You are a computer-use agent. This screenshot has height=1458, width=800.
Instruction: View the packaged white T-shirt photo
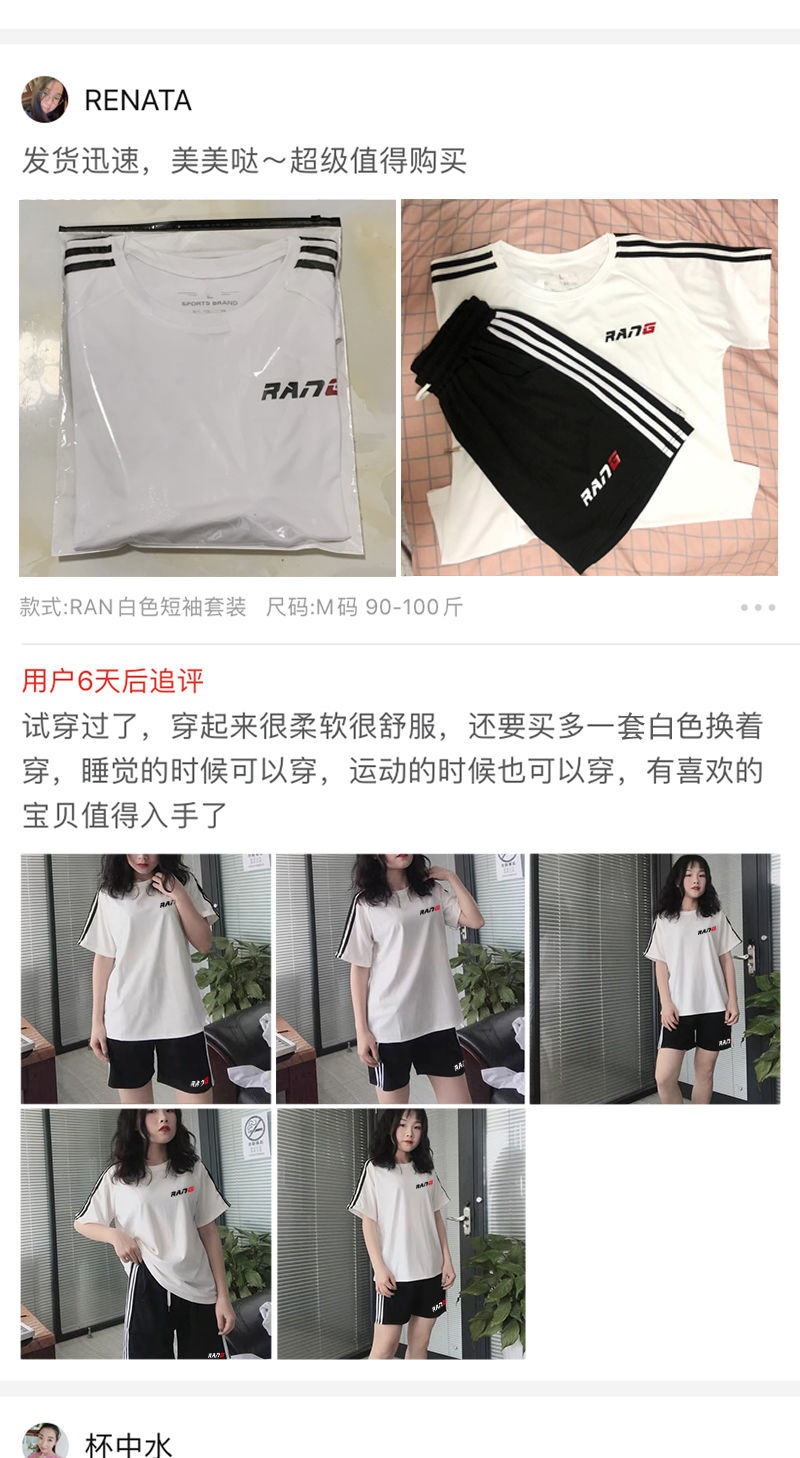click(x=207, y=388)
